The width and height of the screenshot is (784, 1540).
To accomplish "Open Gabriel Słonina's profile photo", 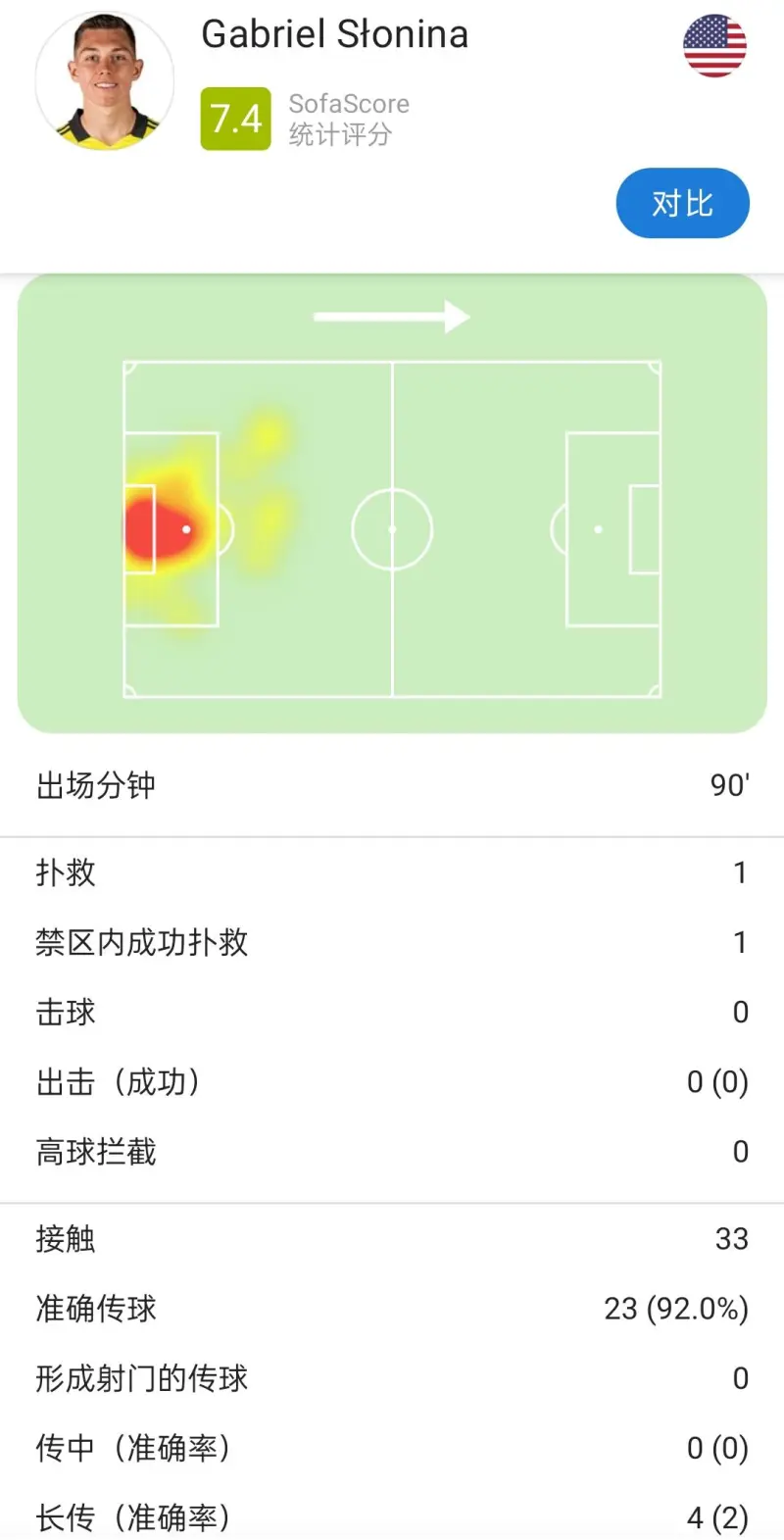I will [105, 81].
